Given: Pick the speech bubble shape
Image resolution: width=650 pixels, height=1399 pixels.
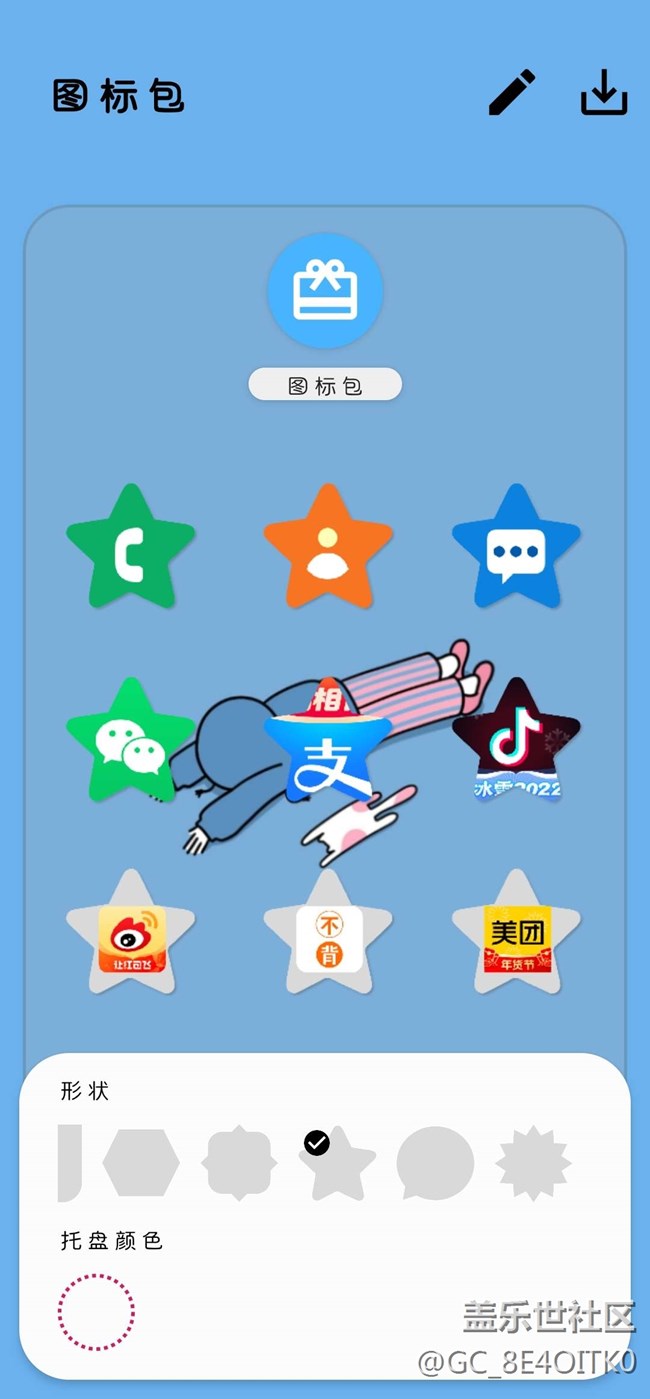Looking at the screenshot, I should (x=435, y=1163).
